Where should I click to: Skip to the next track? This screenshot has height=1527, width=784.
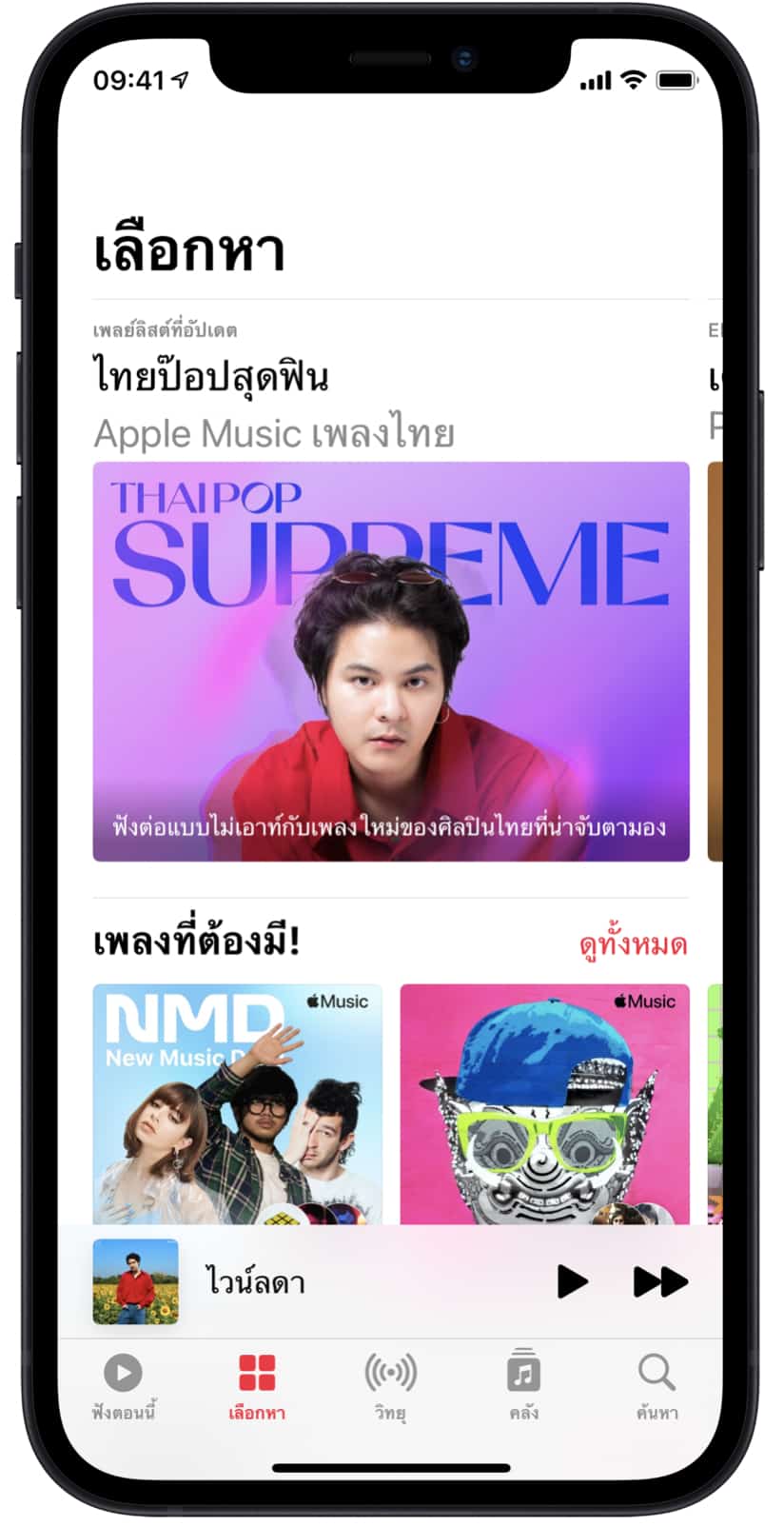pyautogui.click(x=659, y=1281)
